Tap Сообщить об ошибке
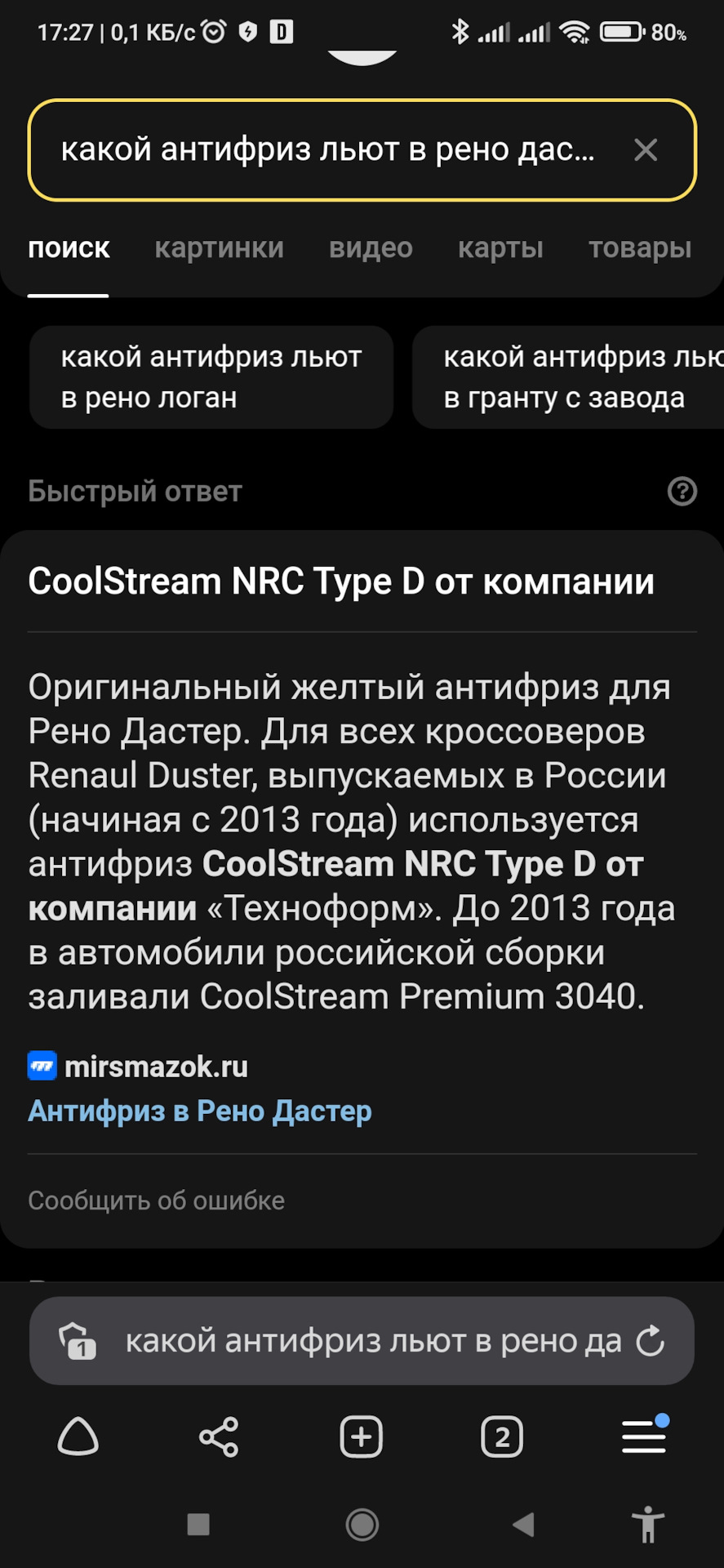Image resolution: width=724 pixels, height=1568 pixels. (156, 1200)
